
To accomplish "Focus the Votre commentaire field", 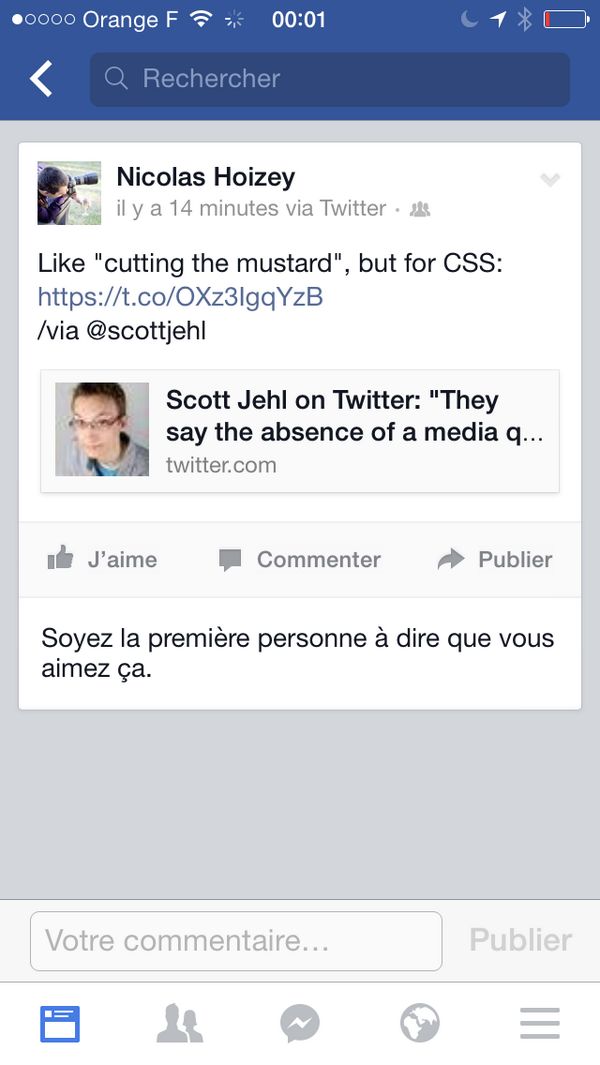I will point(236,941).
